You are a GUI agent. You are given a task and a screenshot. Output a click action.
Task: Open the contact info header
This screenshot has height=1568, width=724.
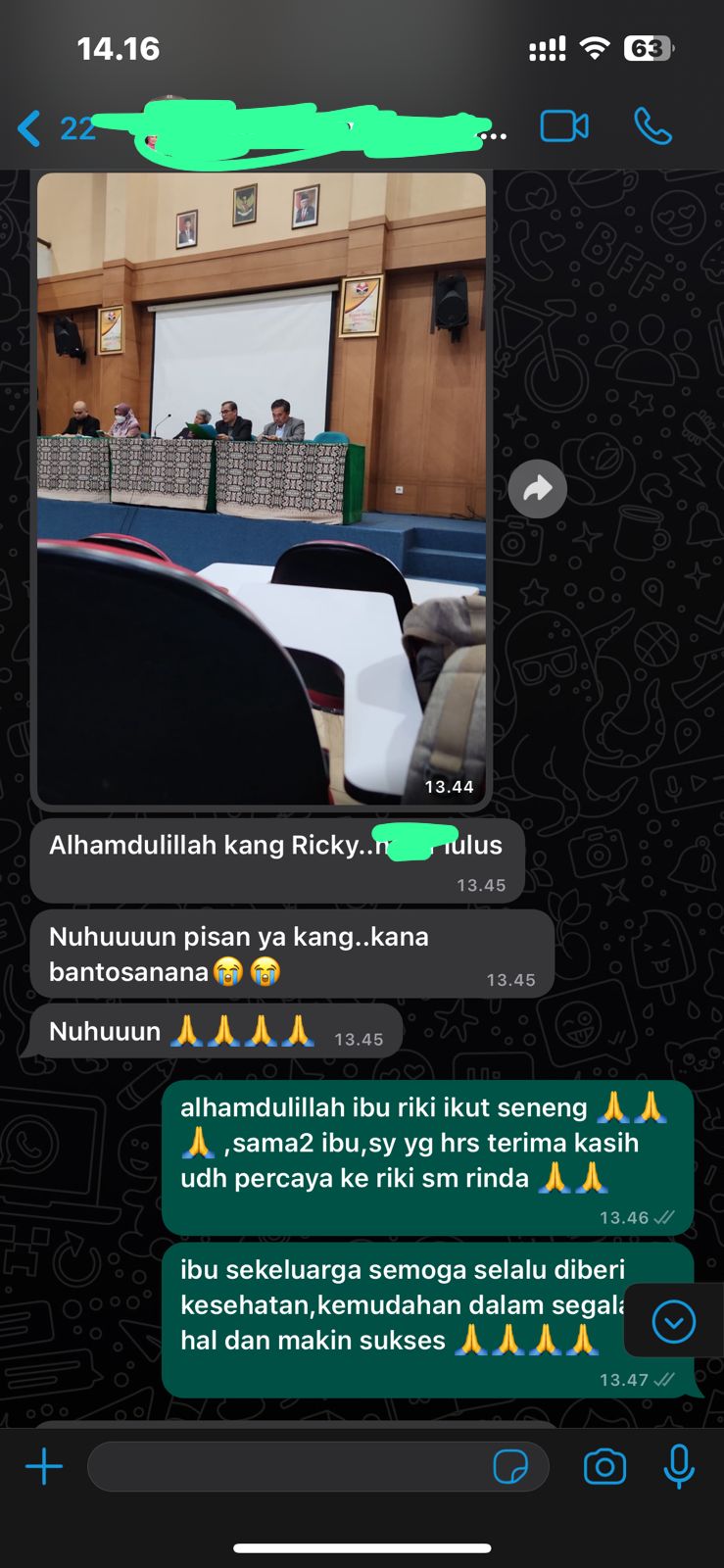314,128
